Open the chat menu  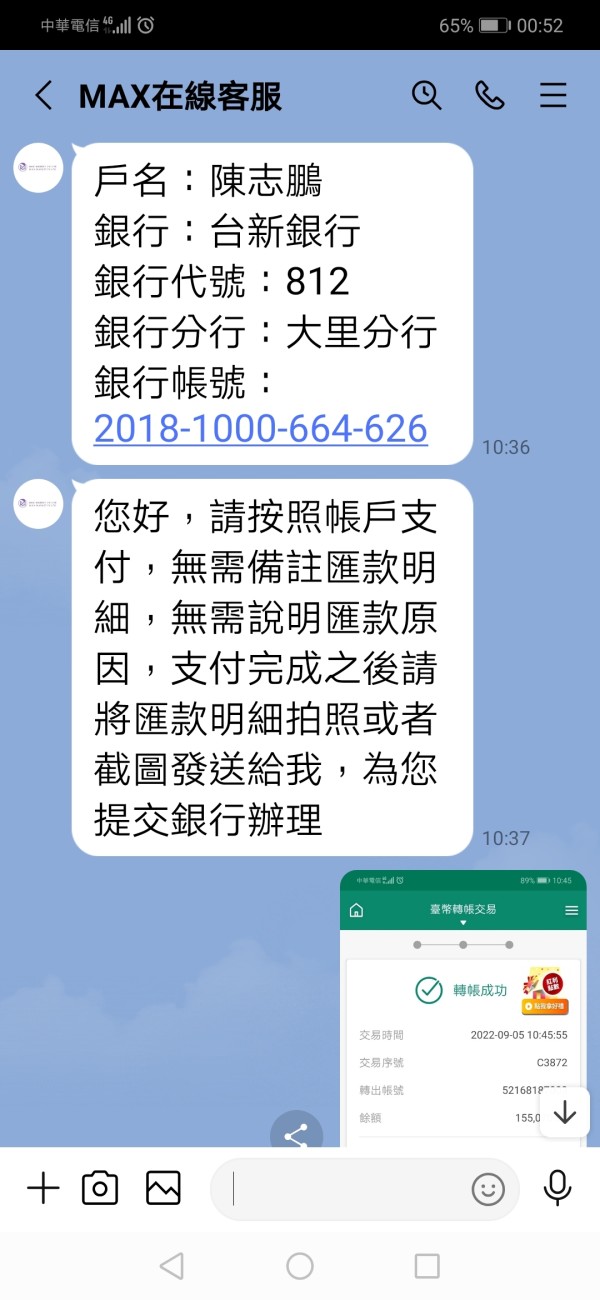[x=553, y=96]
